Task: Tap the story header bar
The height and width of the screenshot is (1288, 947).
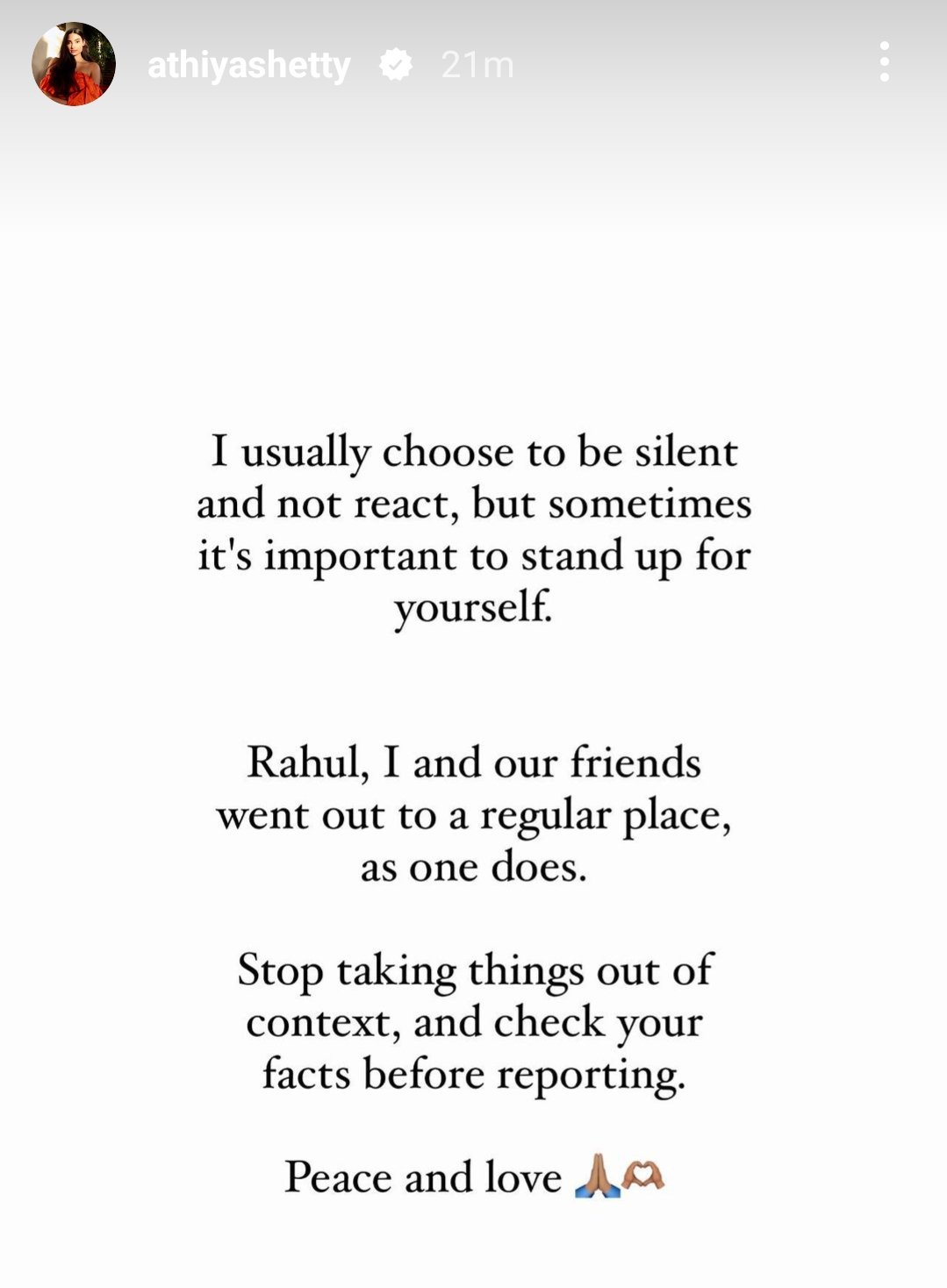Action: [474, 63]
